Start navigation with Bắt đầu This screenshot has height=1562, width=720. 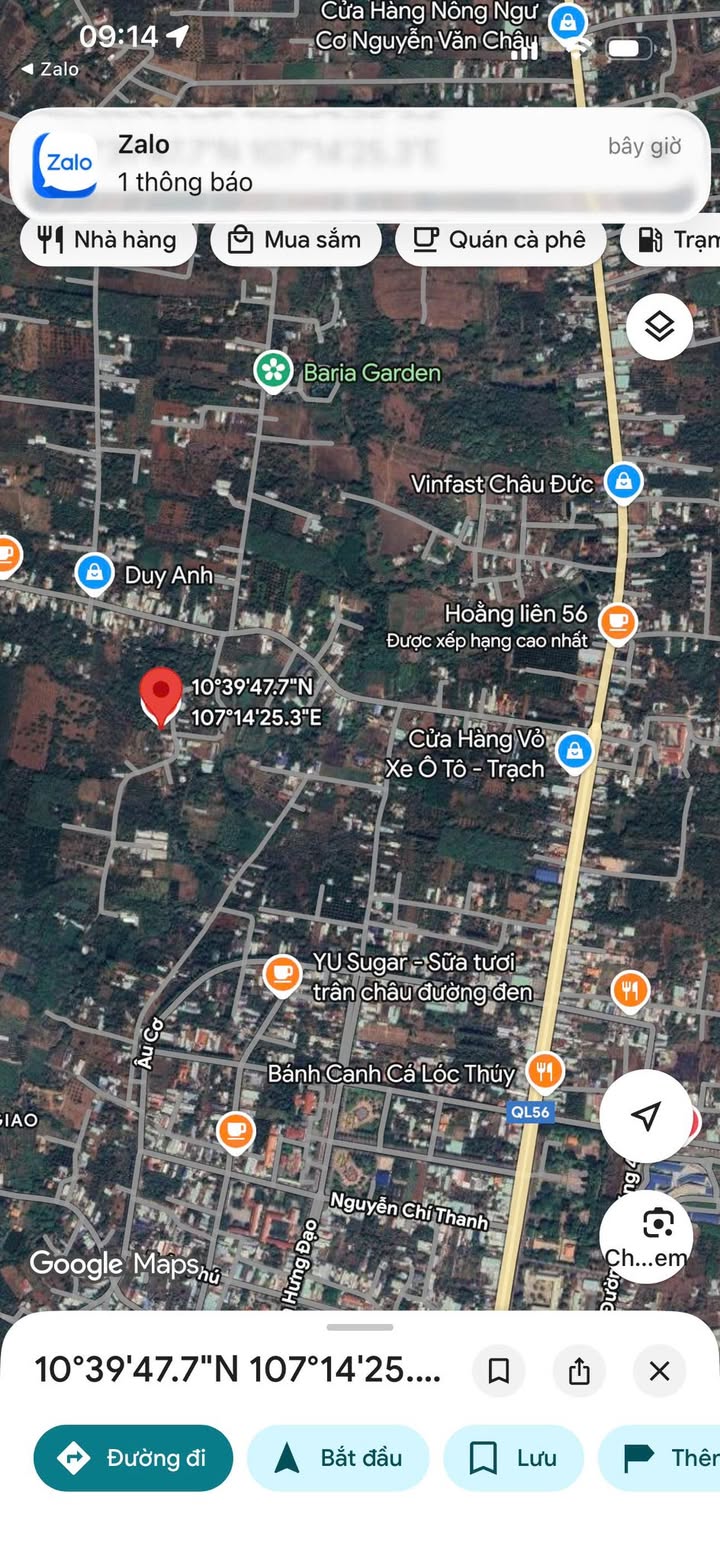[x=338, y=1458]
